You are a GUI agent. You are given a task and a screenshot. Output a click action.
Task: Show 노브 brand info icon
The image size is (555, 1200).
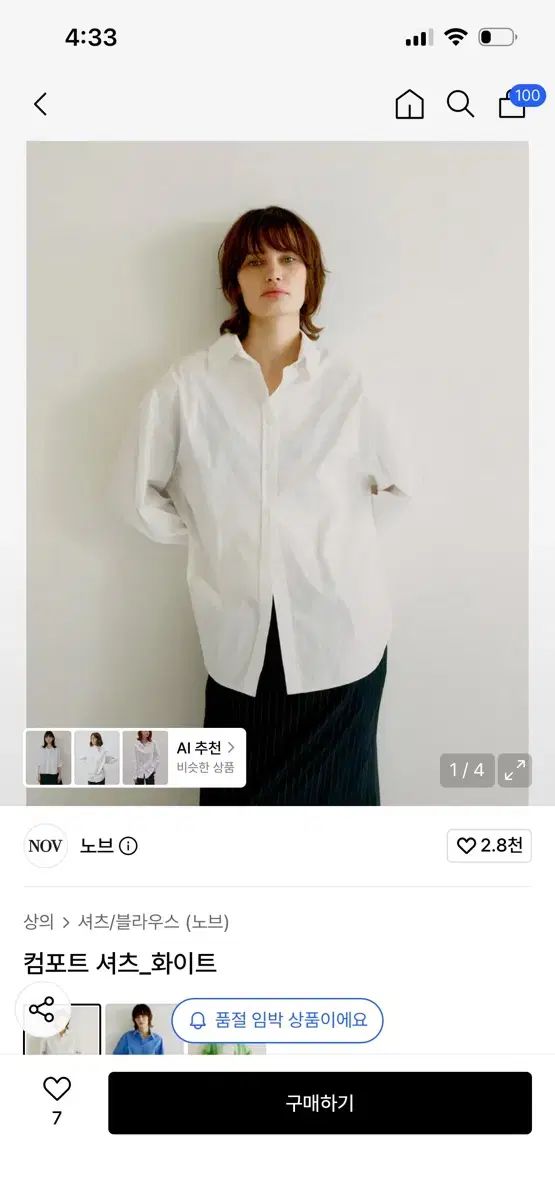(128, 846)
